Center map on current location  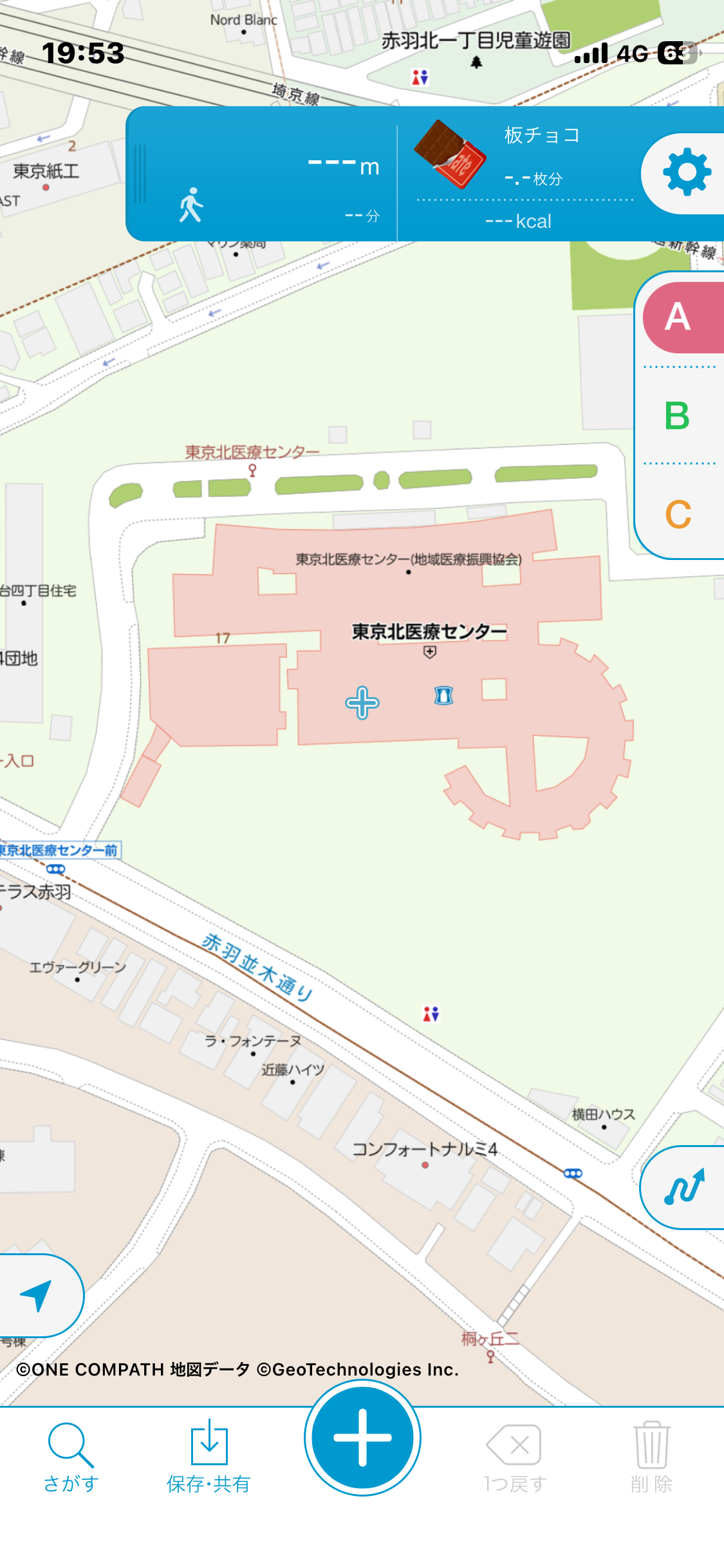pos(37,1294)
